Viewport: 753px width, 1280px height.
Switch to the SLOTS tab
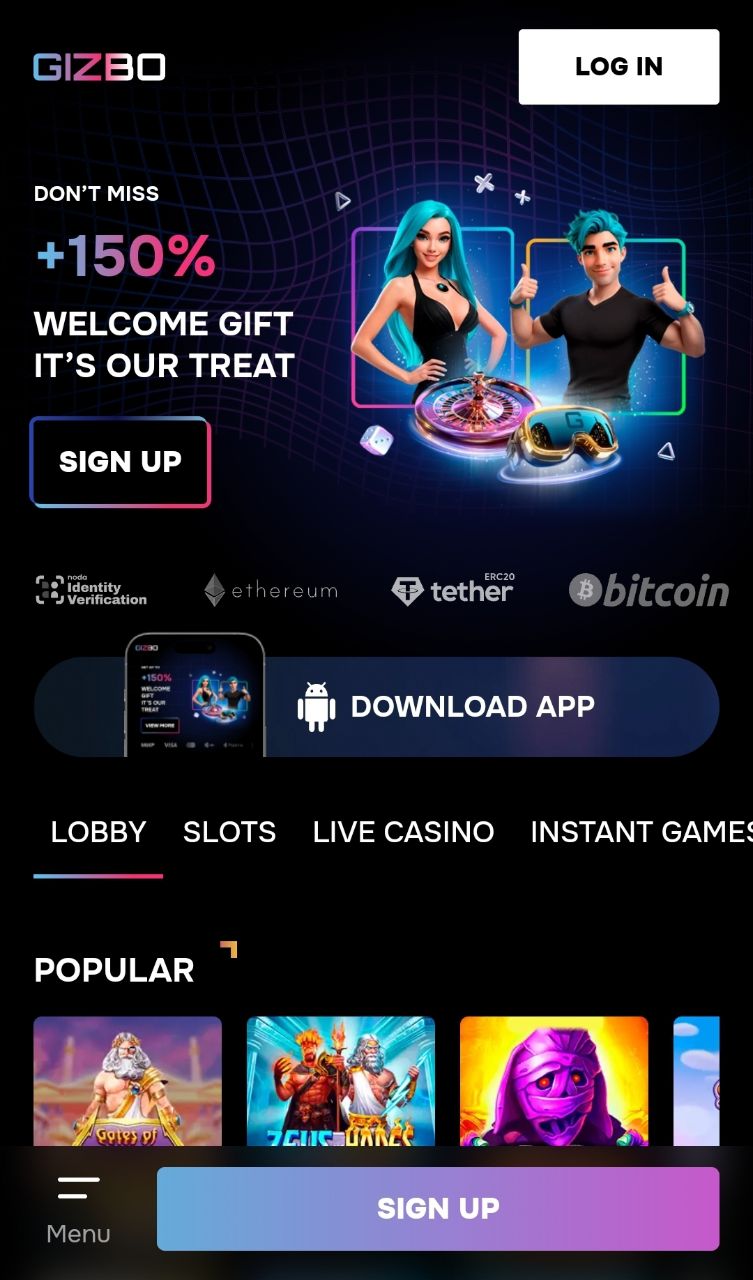tap(229, 832)
